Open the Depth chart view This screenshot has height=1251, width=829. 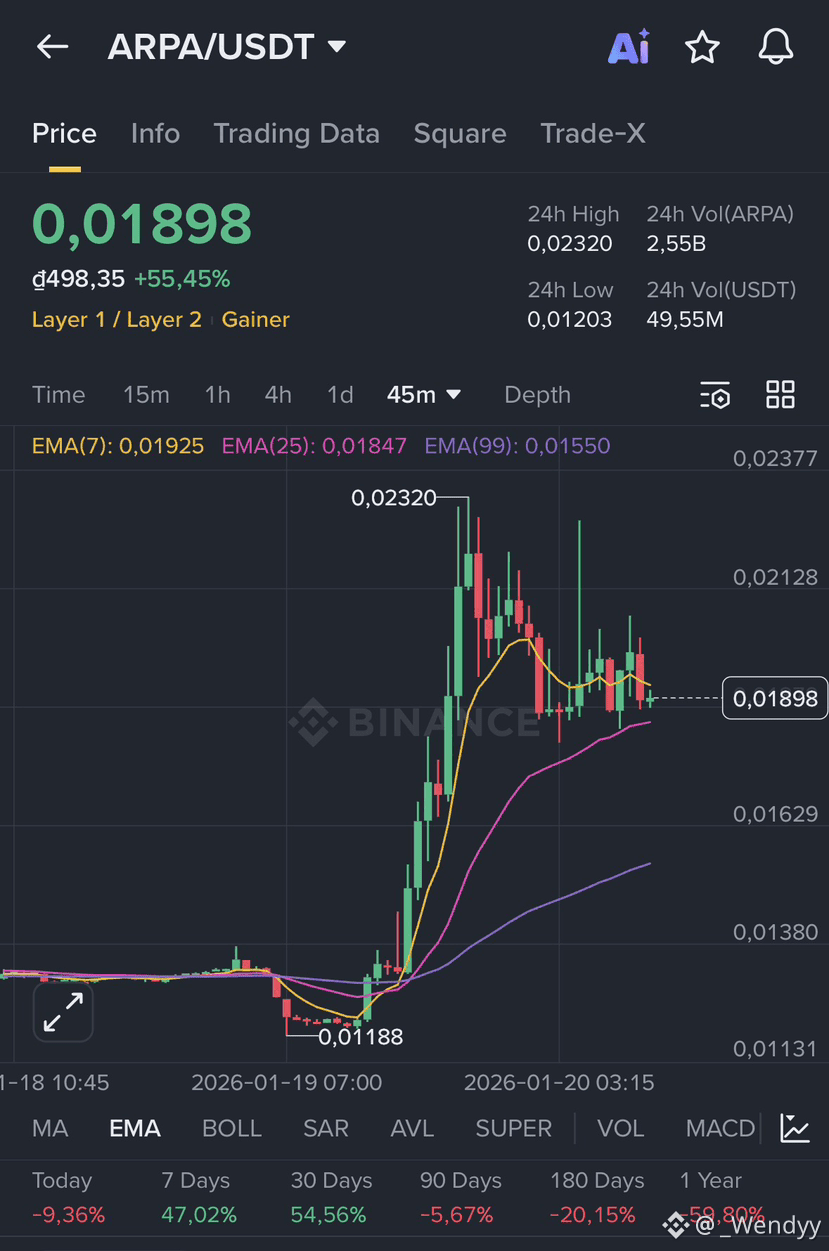tap(537, 395)
